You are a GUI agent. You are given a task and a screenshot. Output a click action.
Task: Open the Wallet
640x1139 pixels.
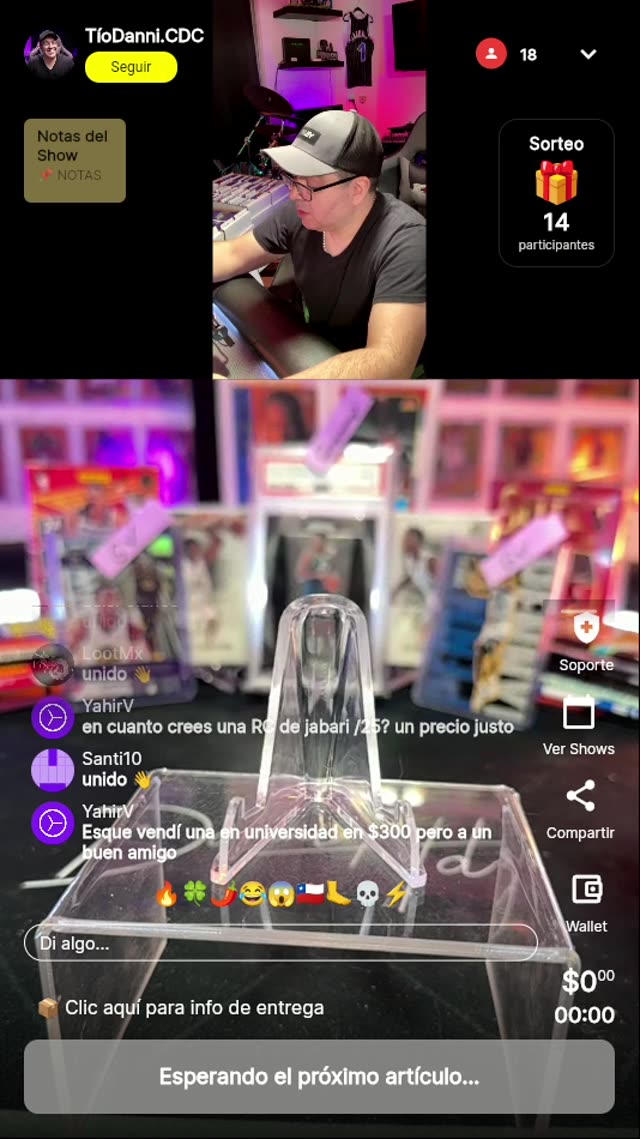click(x=586, y=889)
